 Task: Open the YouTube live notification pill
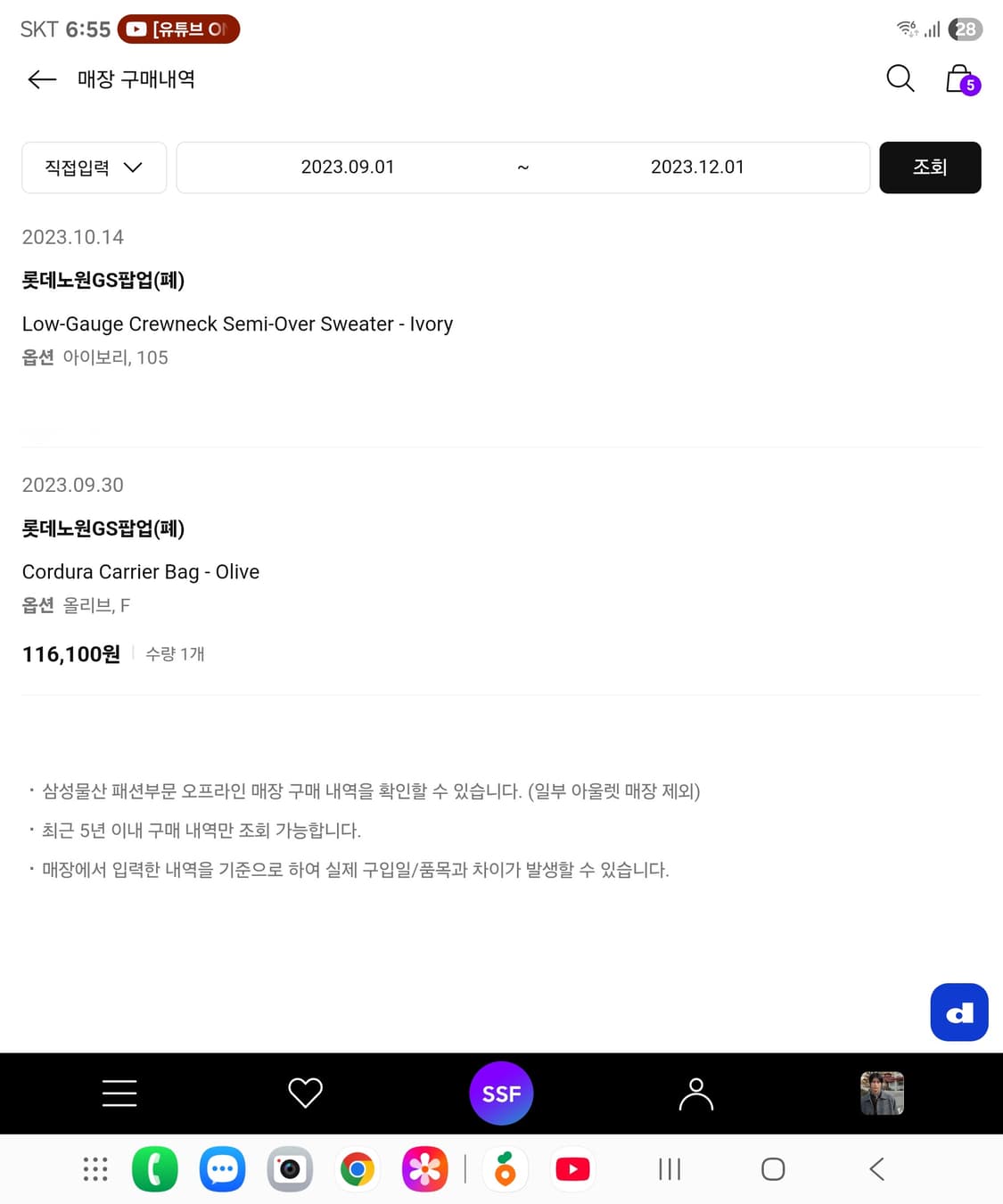point(178,29)
